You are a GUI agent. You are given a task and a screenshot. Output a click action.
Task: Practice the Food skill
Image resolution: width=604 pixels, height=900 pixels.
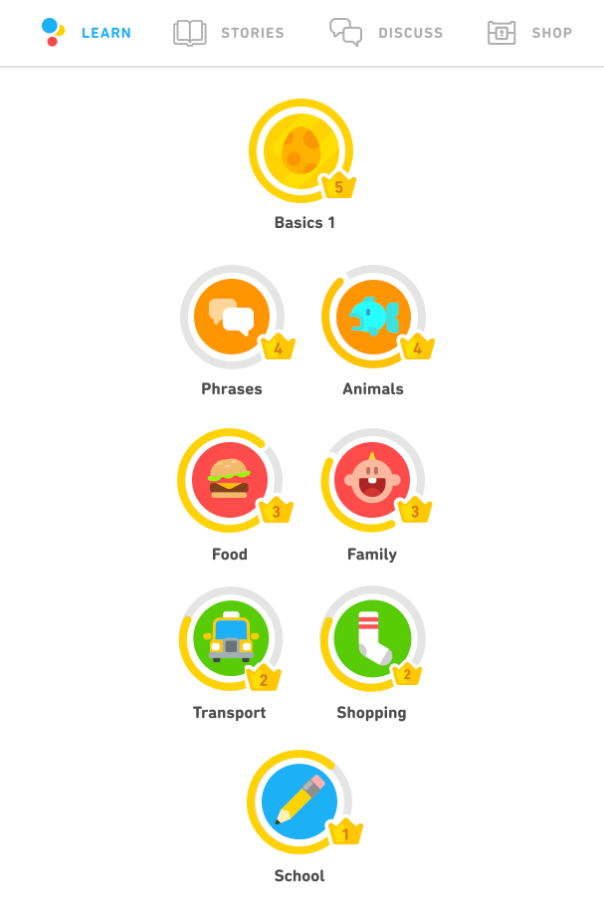click(x=230, y=480)
